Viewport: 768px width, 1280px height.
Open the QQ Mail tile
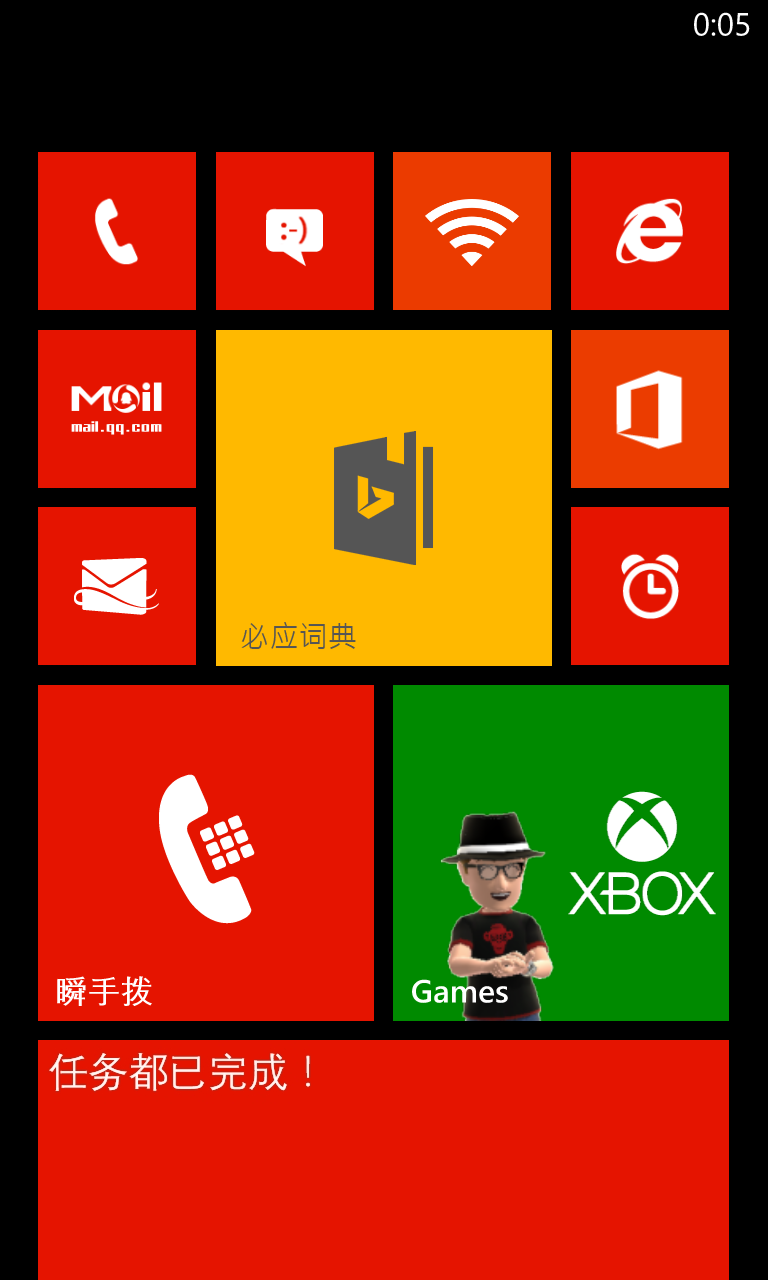(117, 409)
